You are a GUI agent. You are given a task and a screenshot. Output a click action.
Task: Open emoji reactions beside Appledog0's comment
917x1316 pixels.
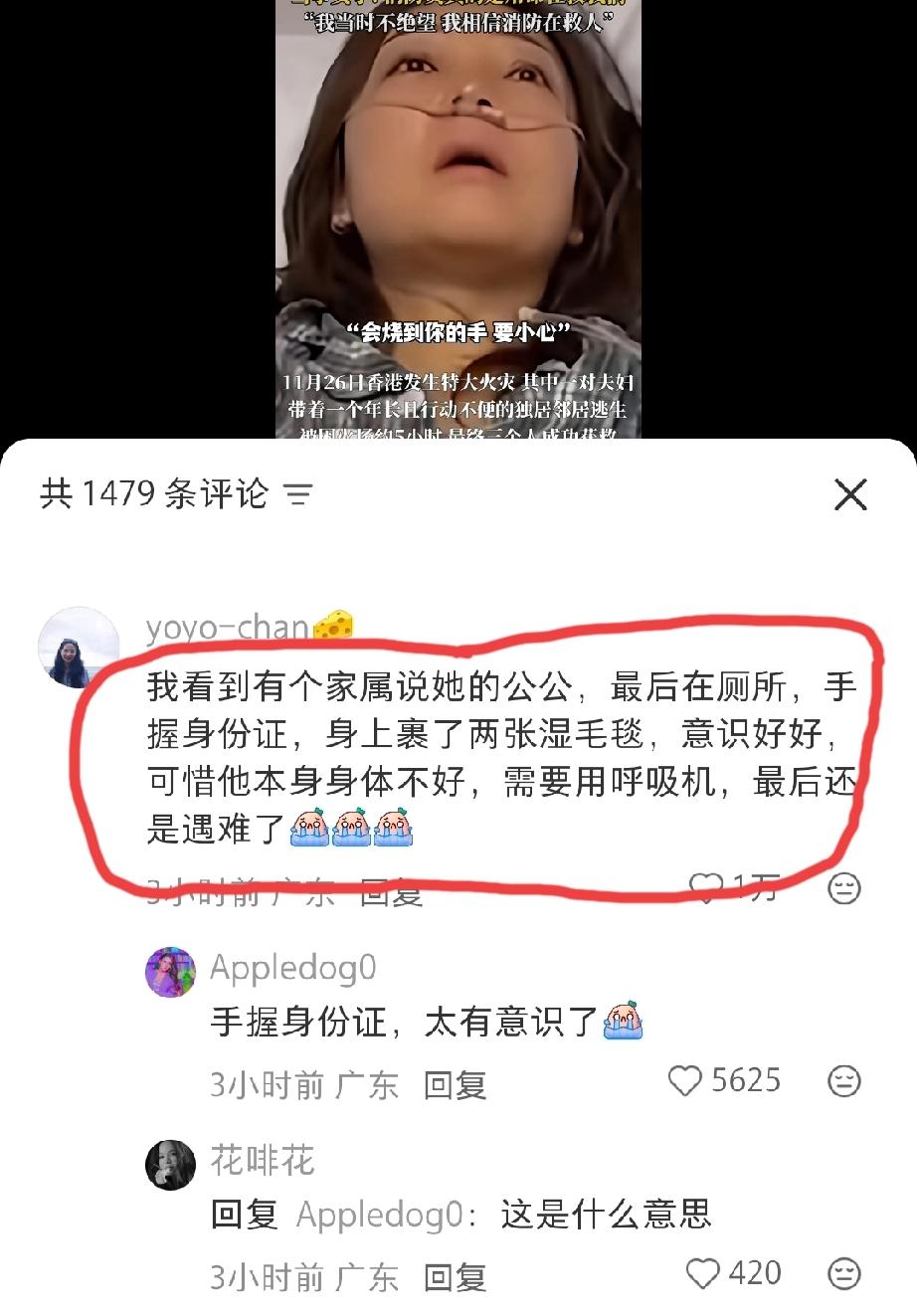844,1081
